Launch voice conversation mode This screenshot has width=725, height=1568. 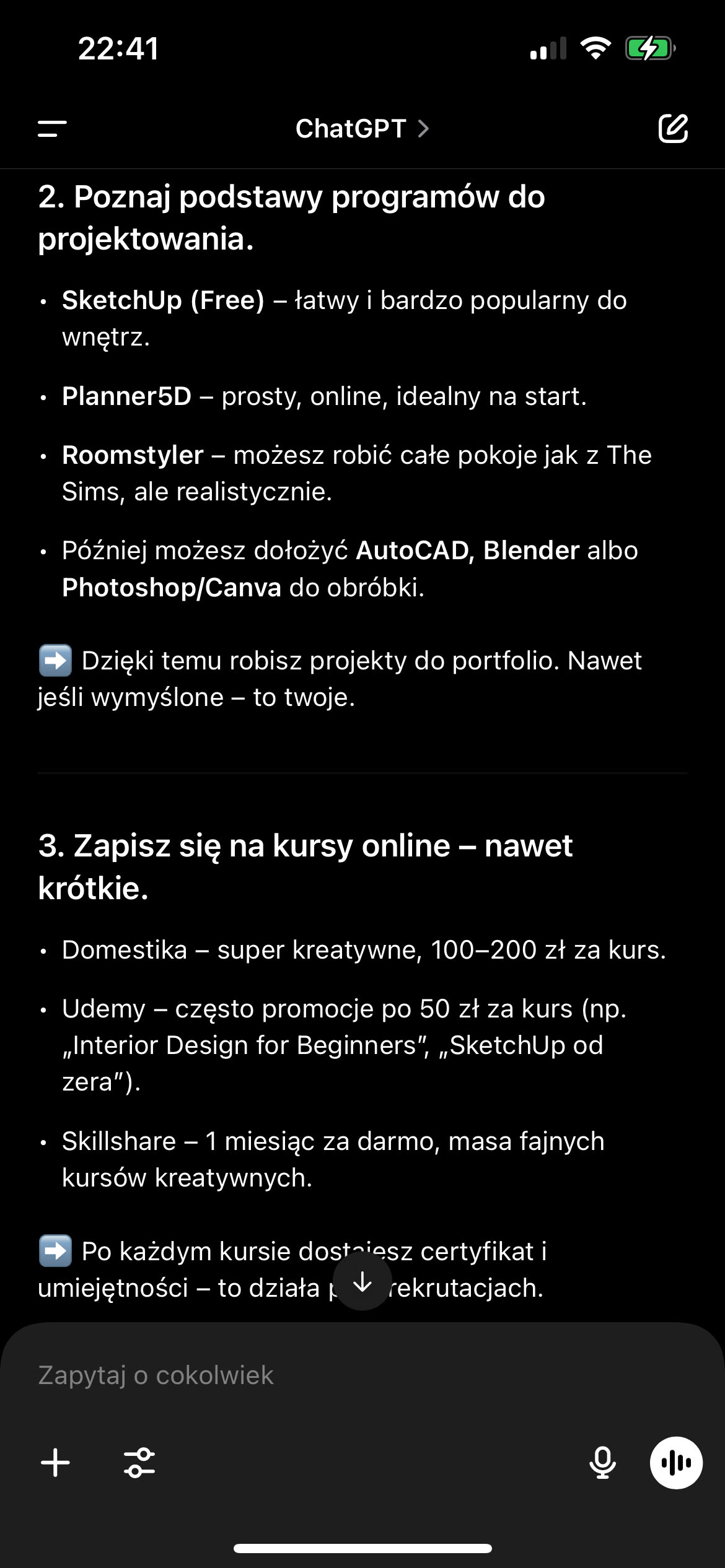tap(675, 1463)
